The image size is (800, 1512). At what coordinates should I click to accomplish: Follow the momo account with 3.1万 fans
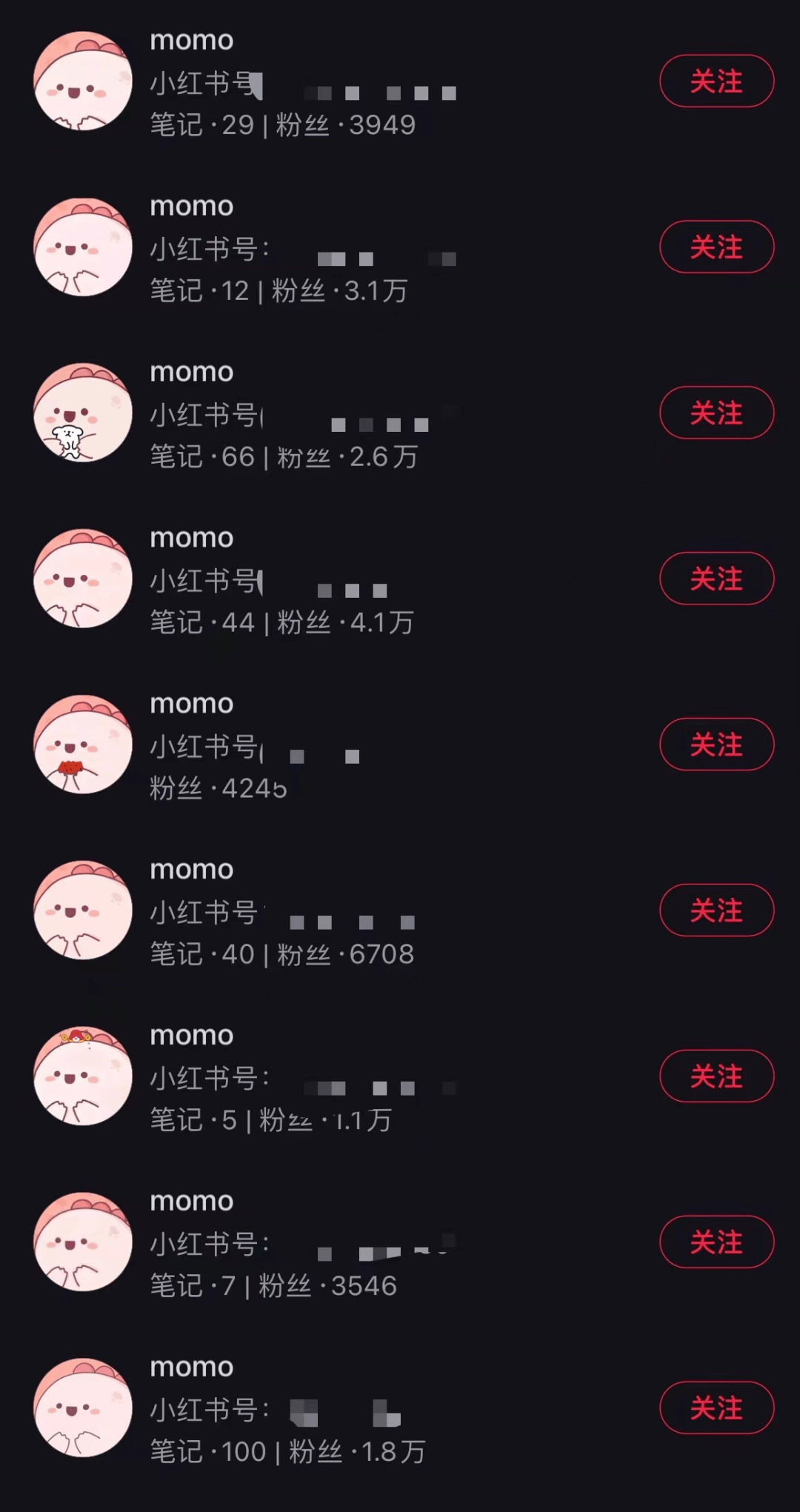pyautogui.click(x=716, y=247)
